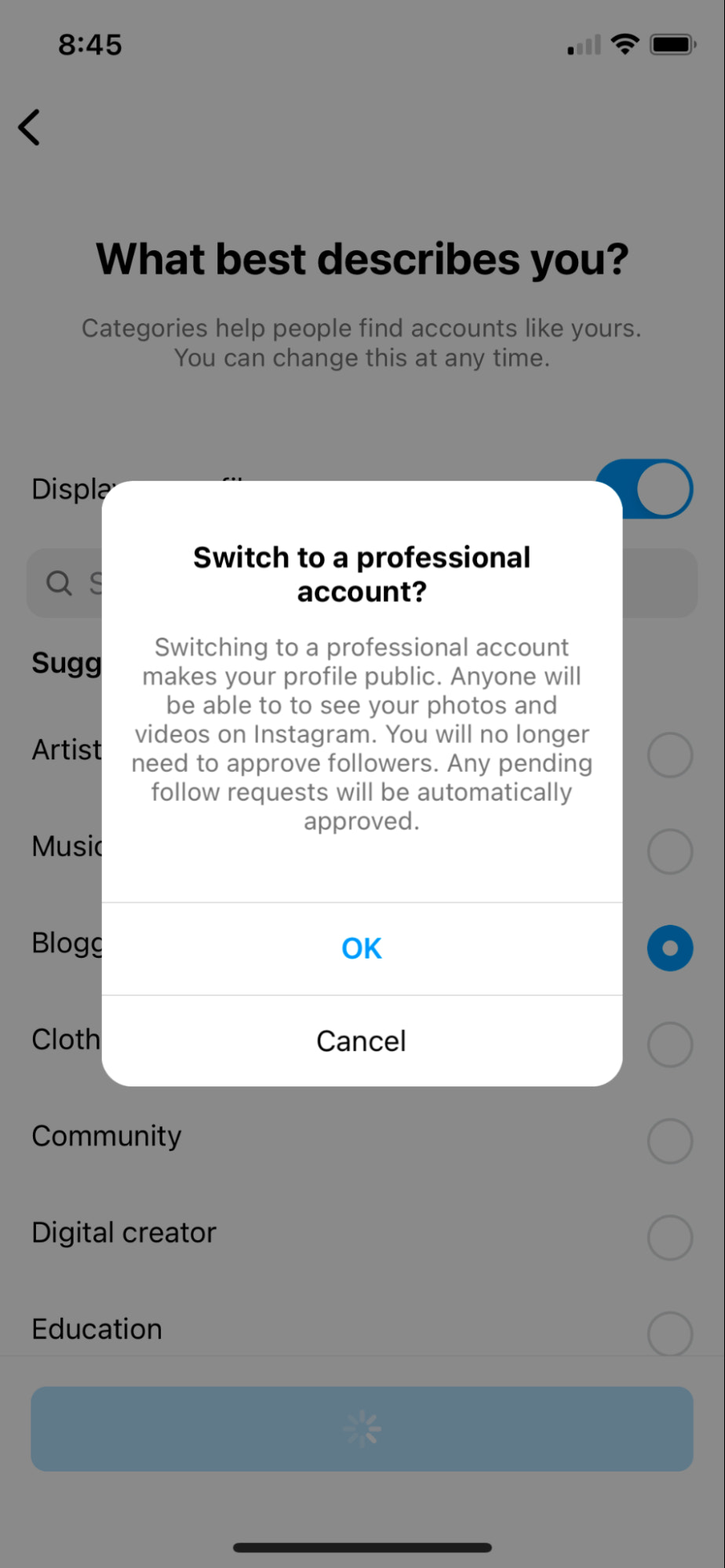
Task: Select the Artist category radio button
Action: point(669,754)
